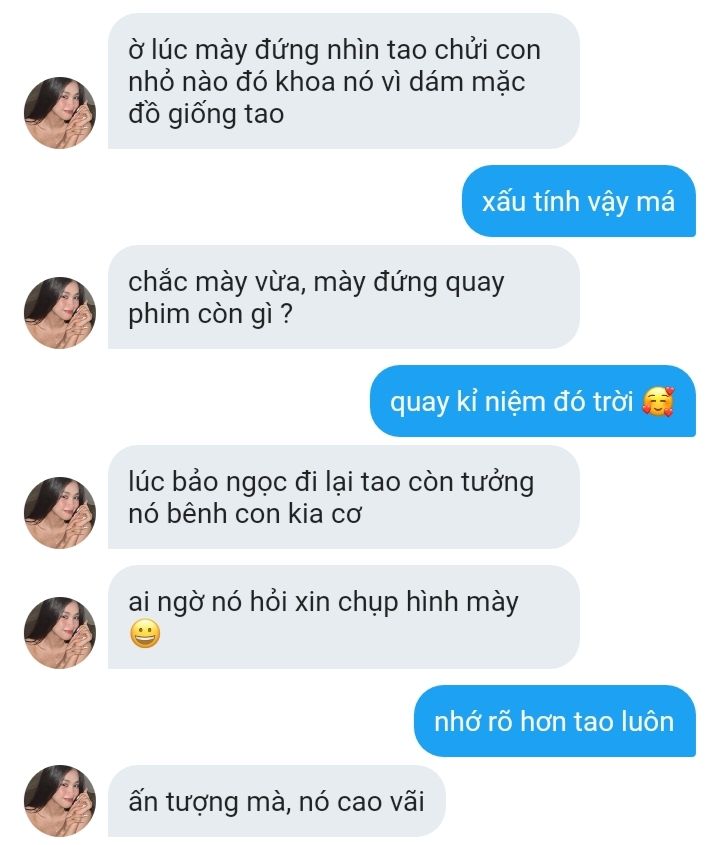Open sender's avatar beside "ấn tượng mà" message

(60, 801)
